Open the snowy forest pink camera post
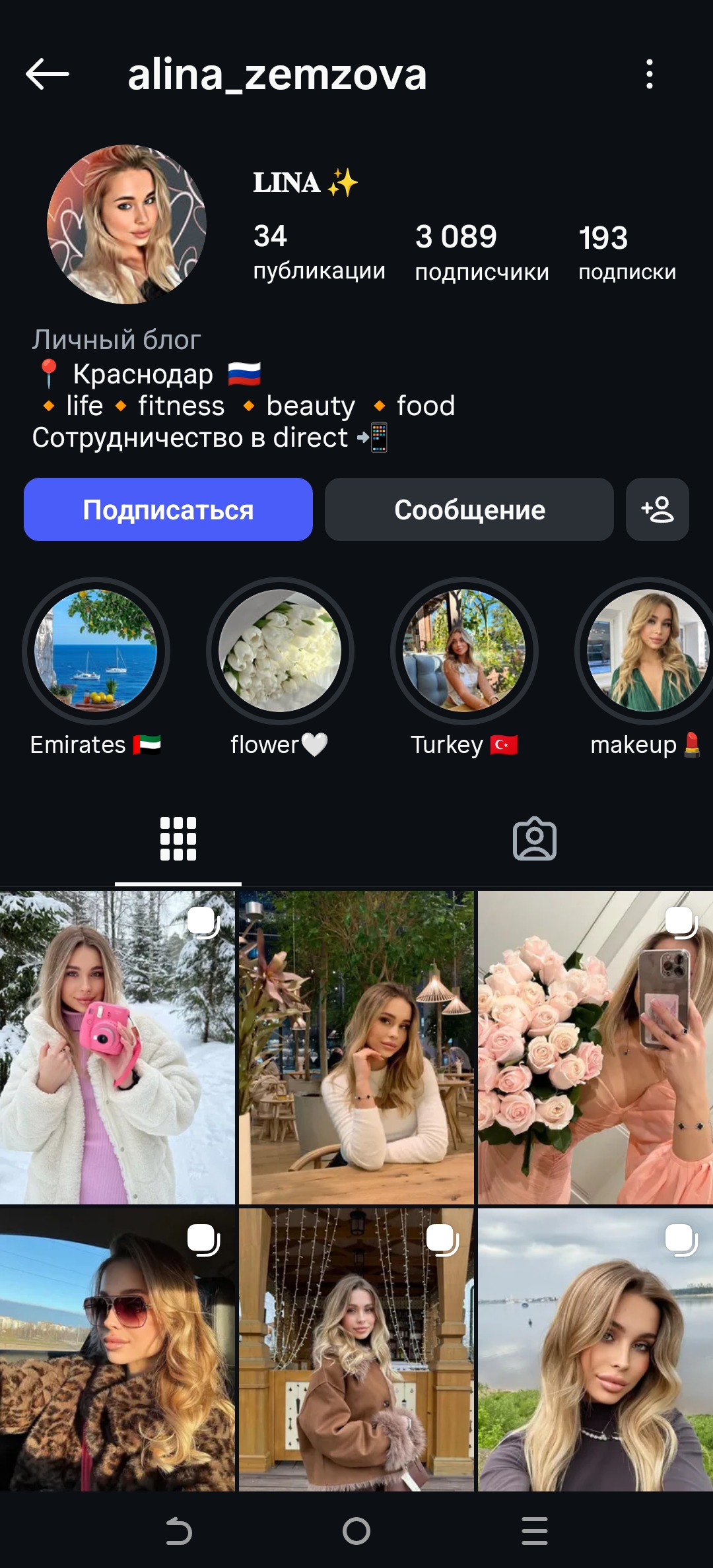This screenshot has height=1568, width=713. (118, 1047)
